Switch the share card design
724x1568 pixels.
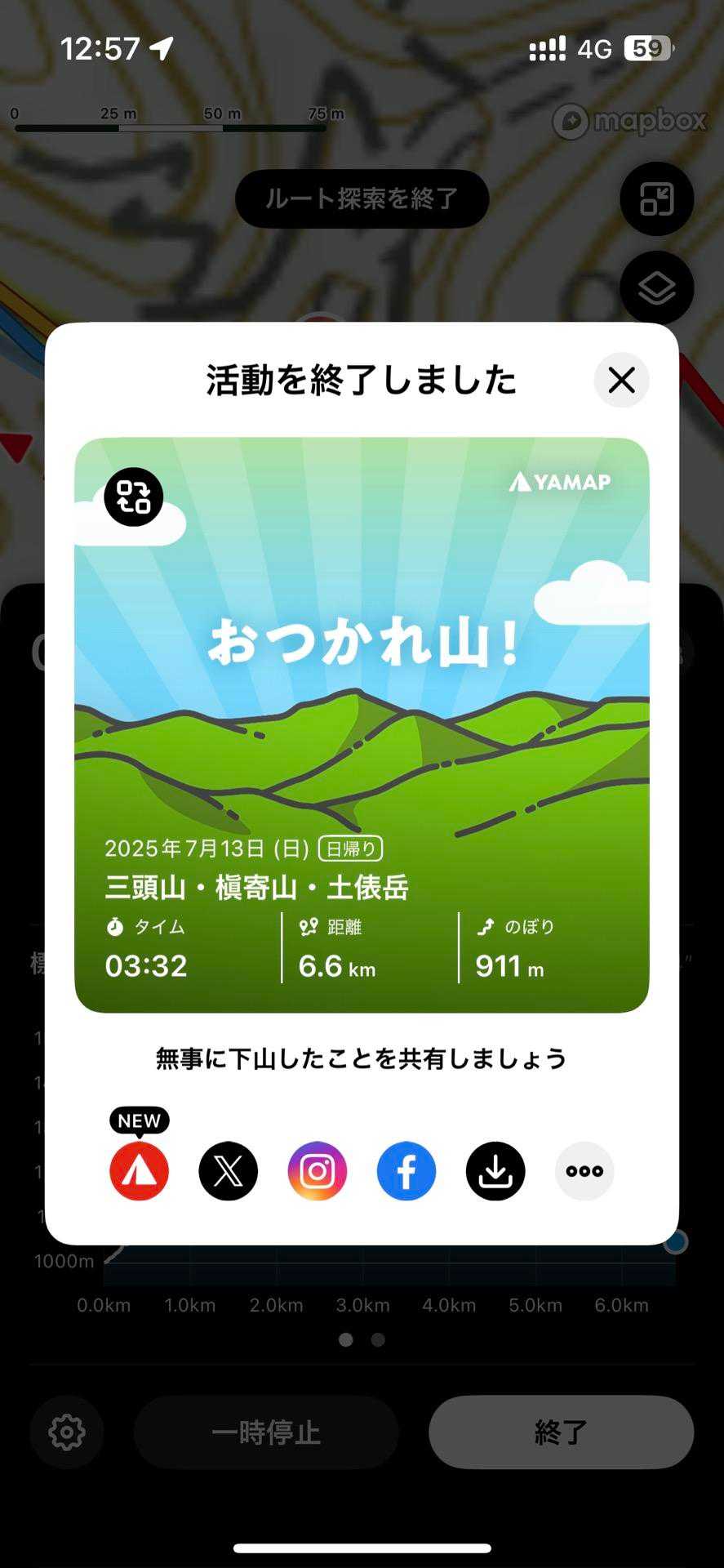(x=134, y=497)
